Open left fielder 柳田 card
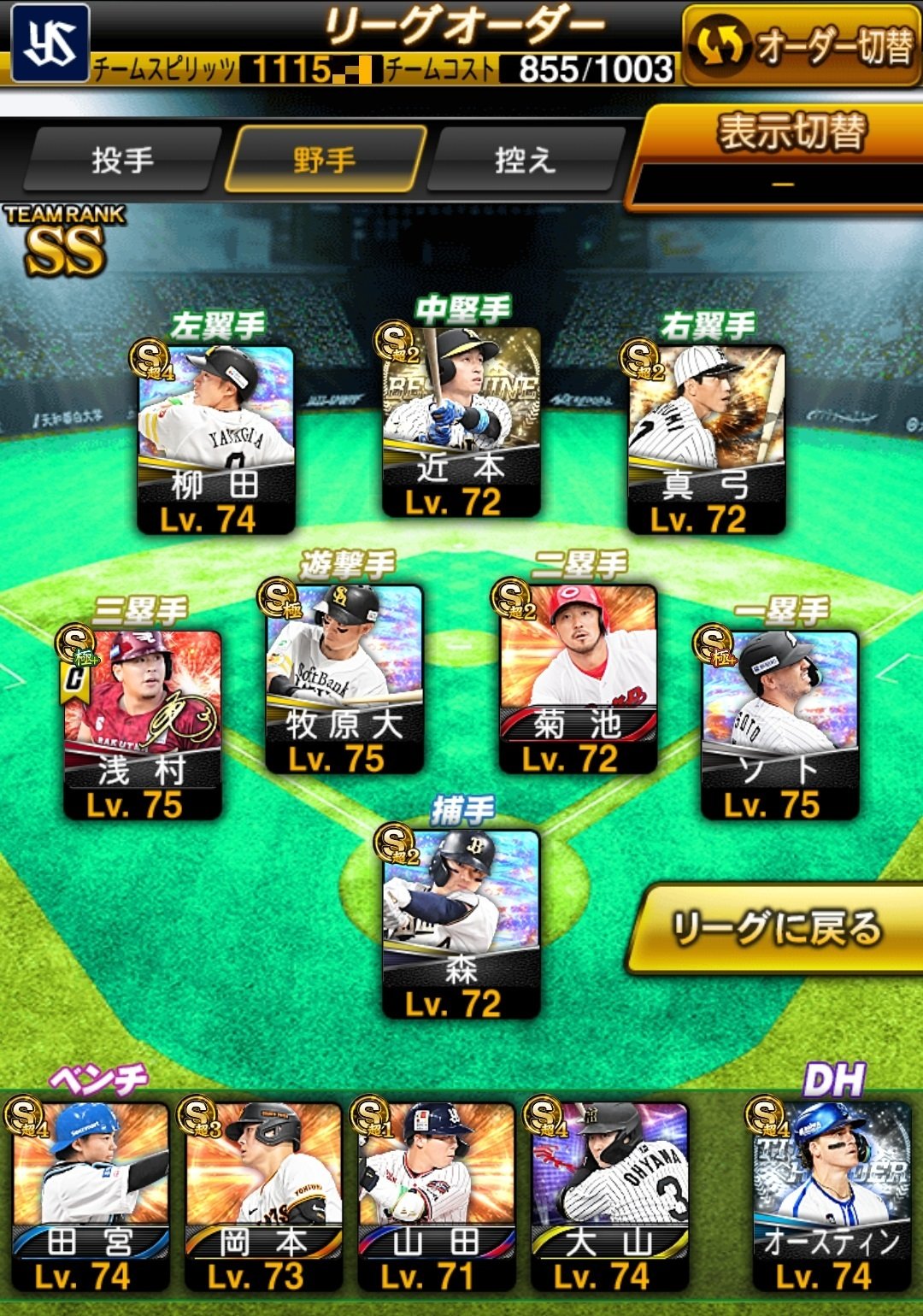Image resolution: width=923 pixels, height=1316 pixels. pyautogui.click(x=215, y=440)
